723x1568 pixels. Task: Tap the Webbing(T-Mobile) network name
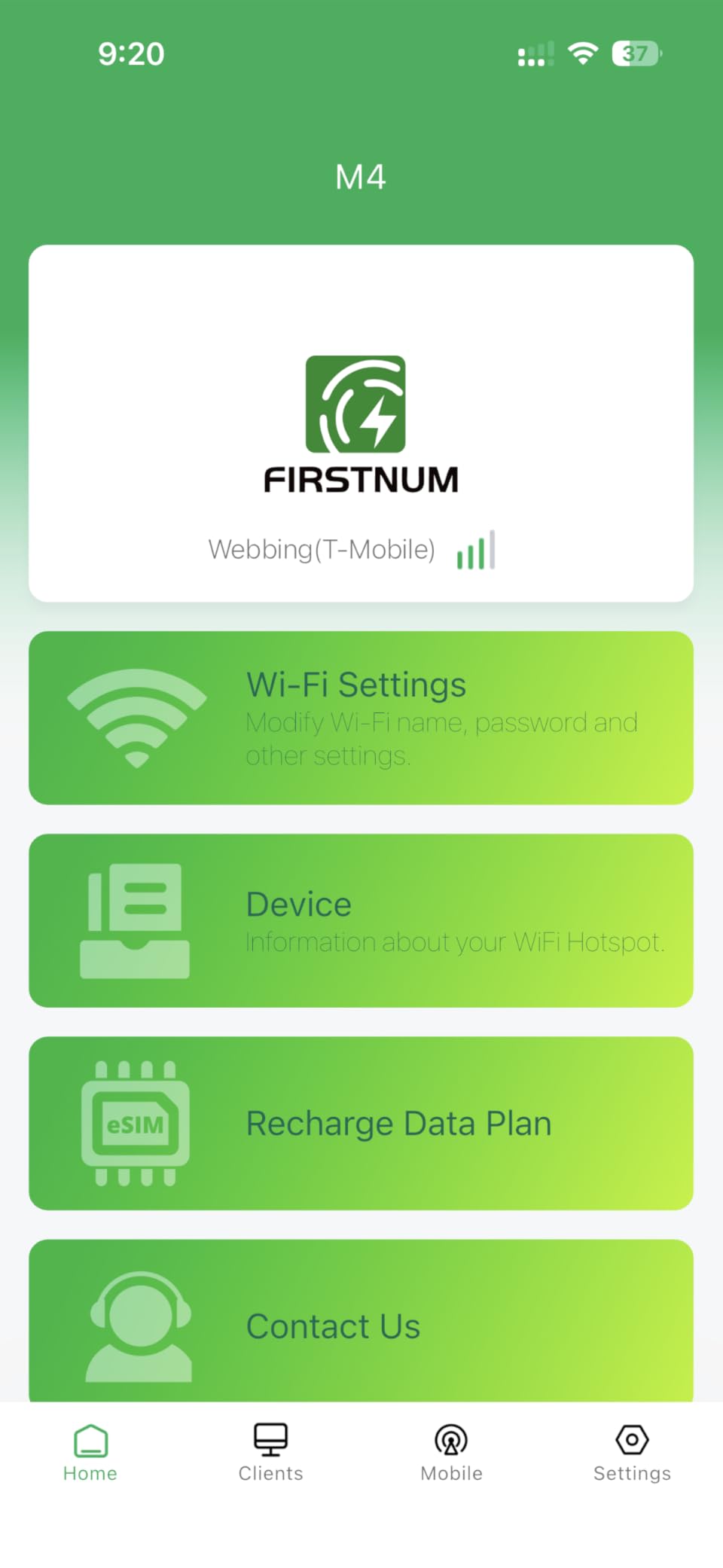tap(321, 549)
